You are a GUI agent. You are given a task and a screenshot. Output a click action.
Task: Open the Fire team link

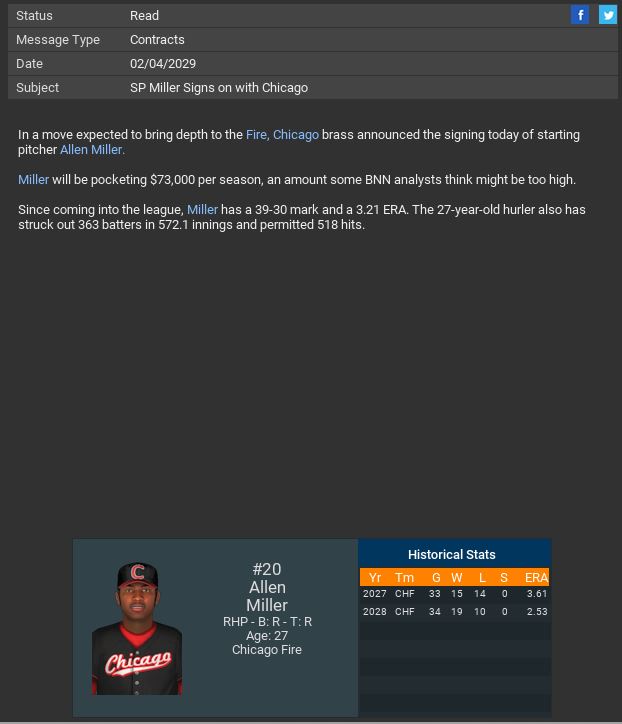click(x=257, y=135)
